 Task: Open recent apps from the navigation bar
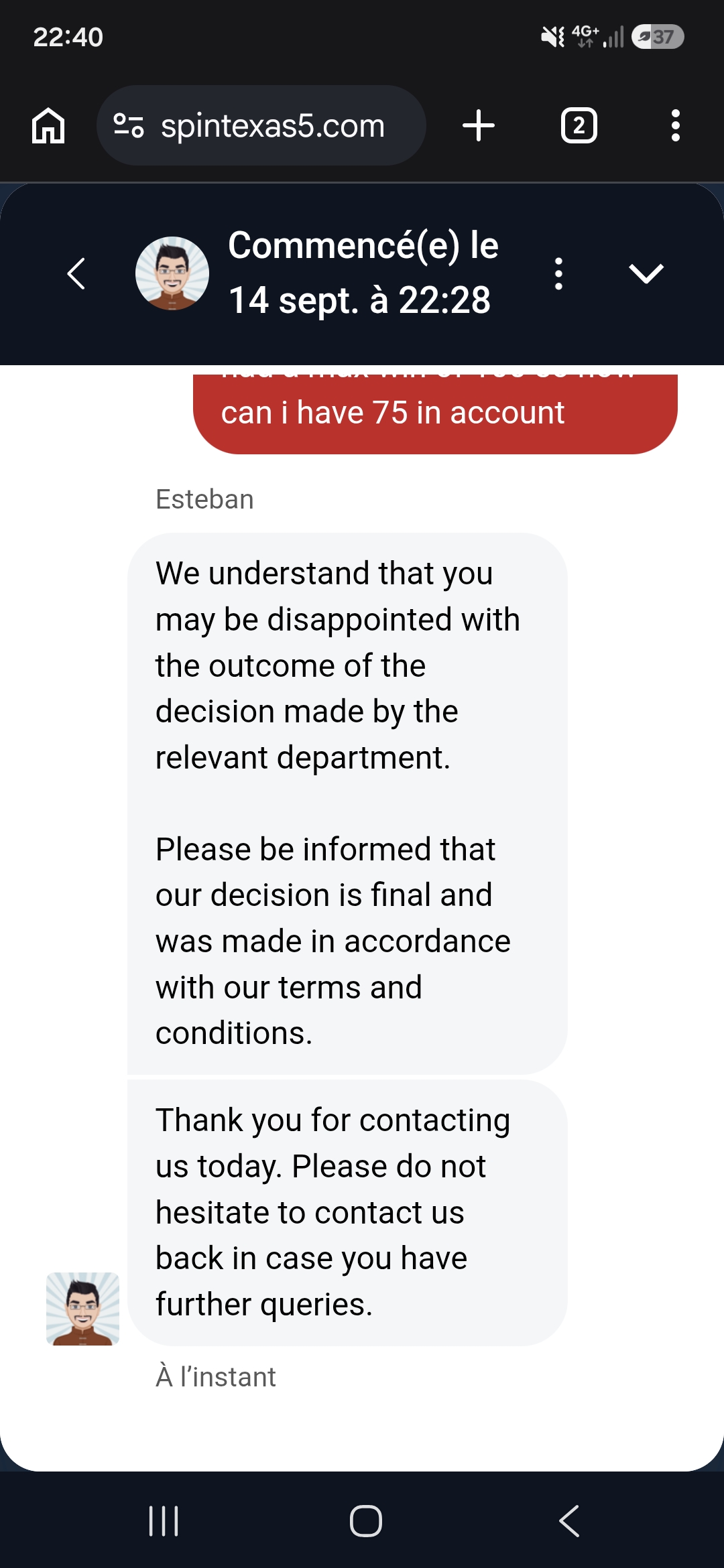point(164,1520)
